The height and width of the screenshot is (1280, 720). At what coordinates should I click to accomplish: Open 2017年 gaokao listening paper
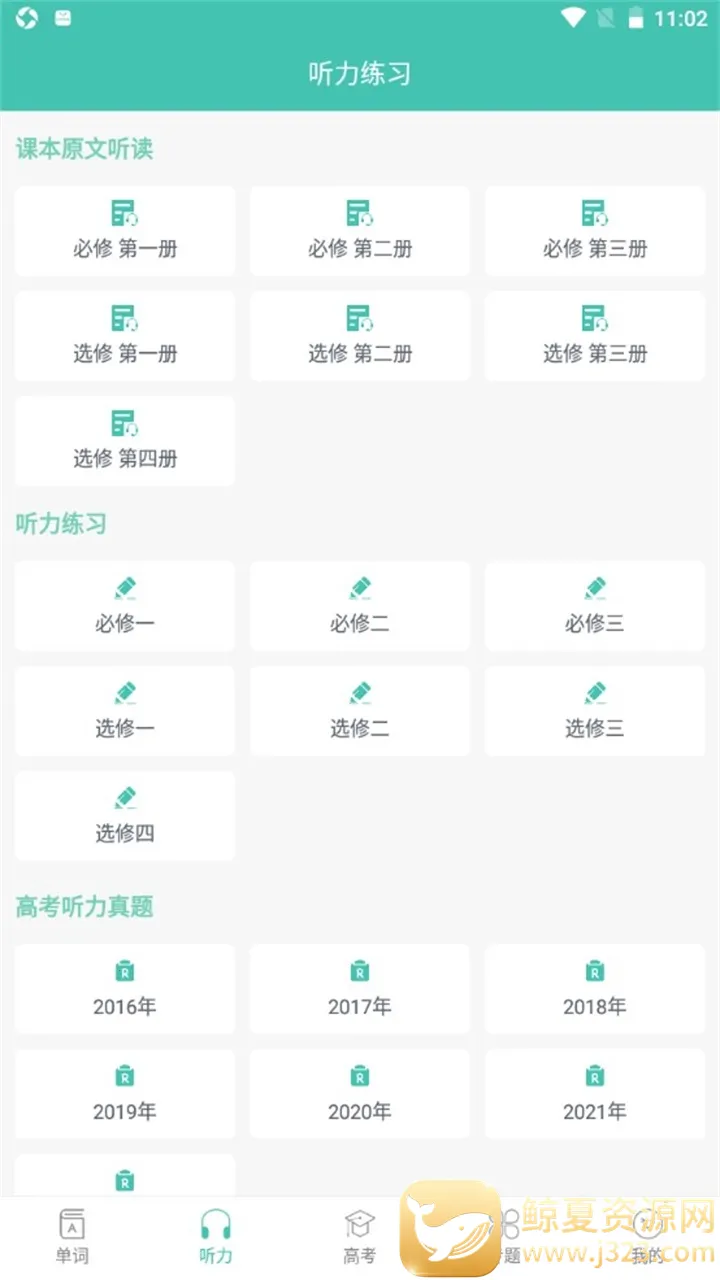[360, 989]
